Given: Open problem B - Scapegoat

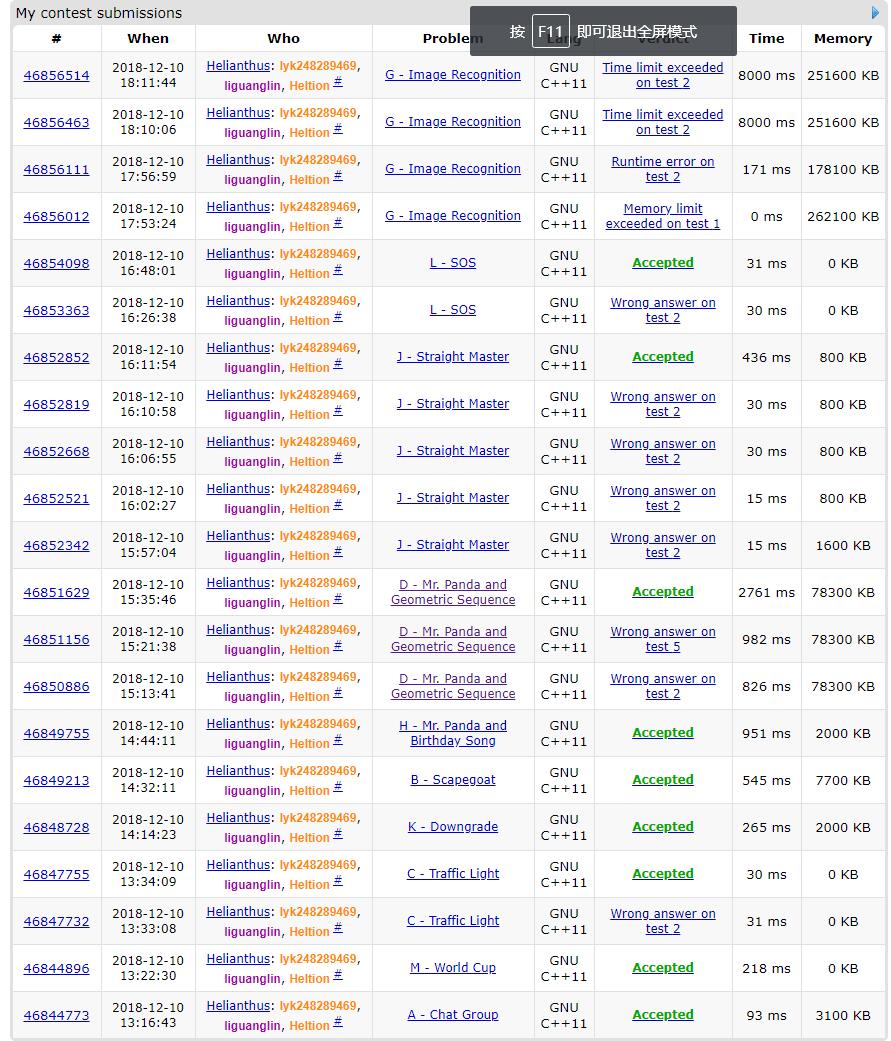Looking at the screenshot, I should (x=453, y=780).
